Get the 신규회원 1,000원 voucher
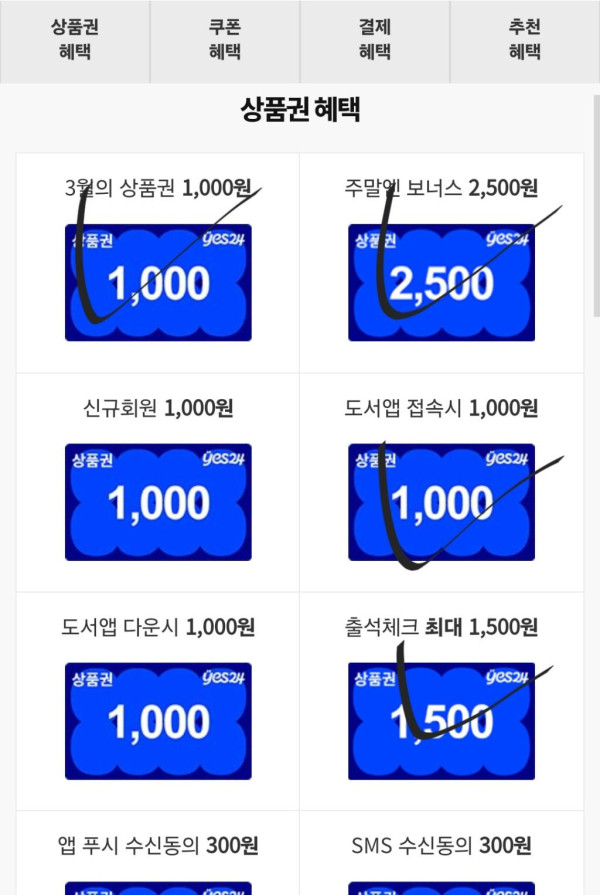 point(158,502)
